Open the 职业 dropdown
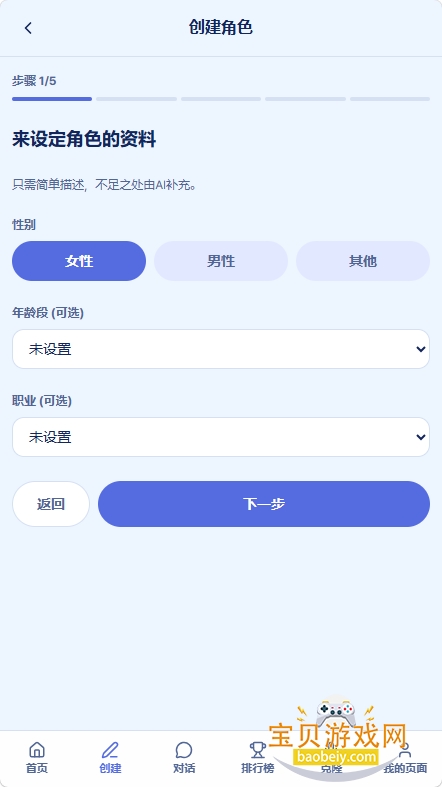Screen dimensions: 442x787 pos(221,437)
